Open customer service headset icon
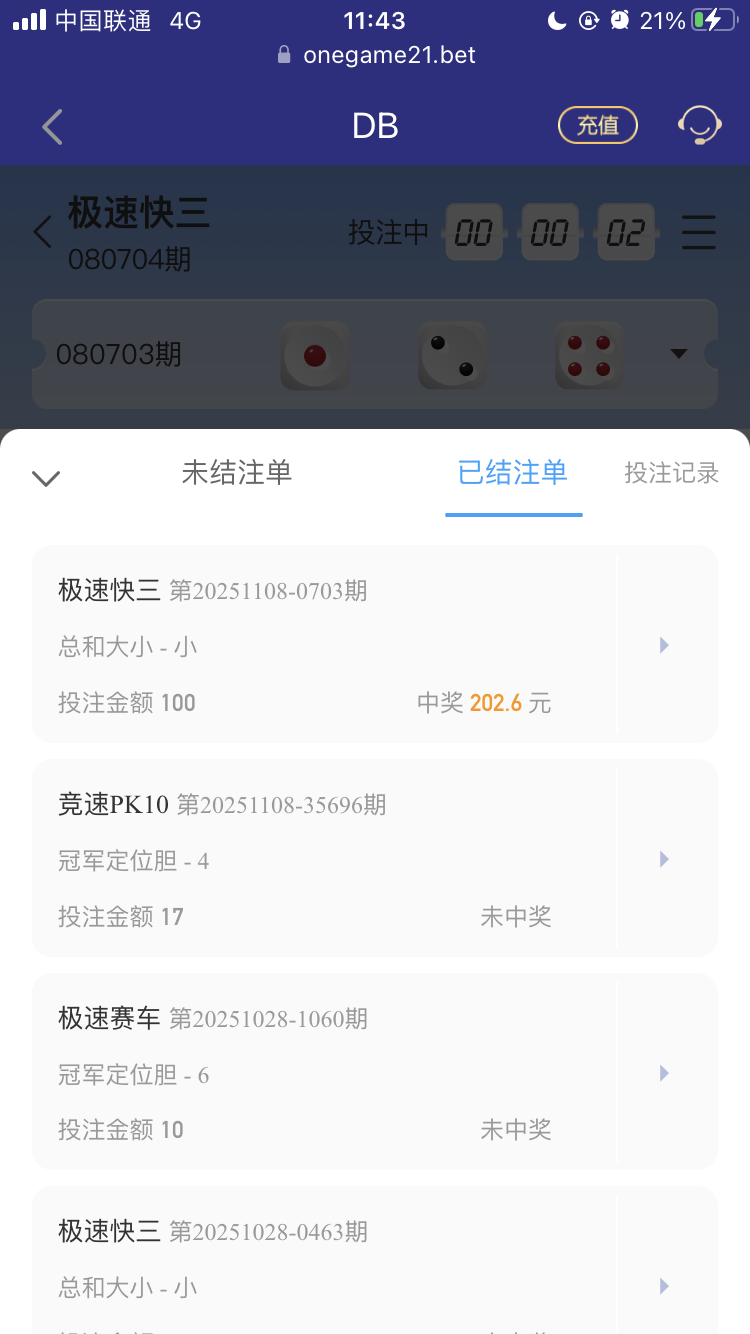The width and height of the screenshot is (750, 1334). pos(699,126)
